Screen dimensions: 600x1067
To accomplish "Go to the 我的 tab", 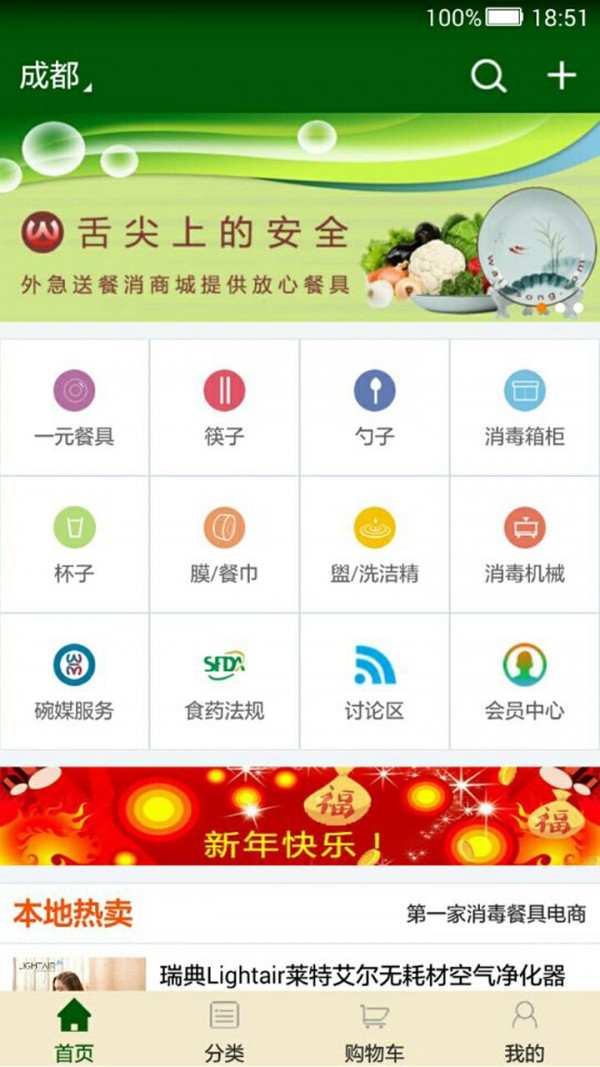I will [524, 1030].
